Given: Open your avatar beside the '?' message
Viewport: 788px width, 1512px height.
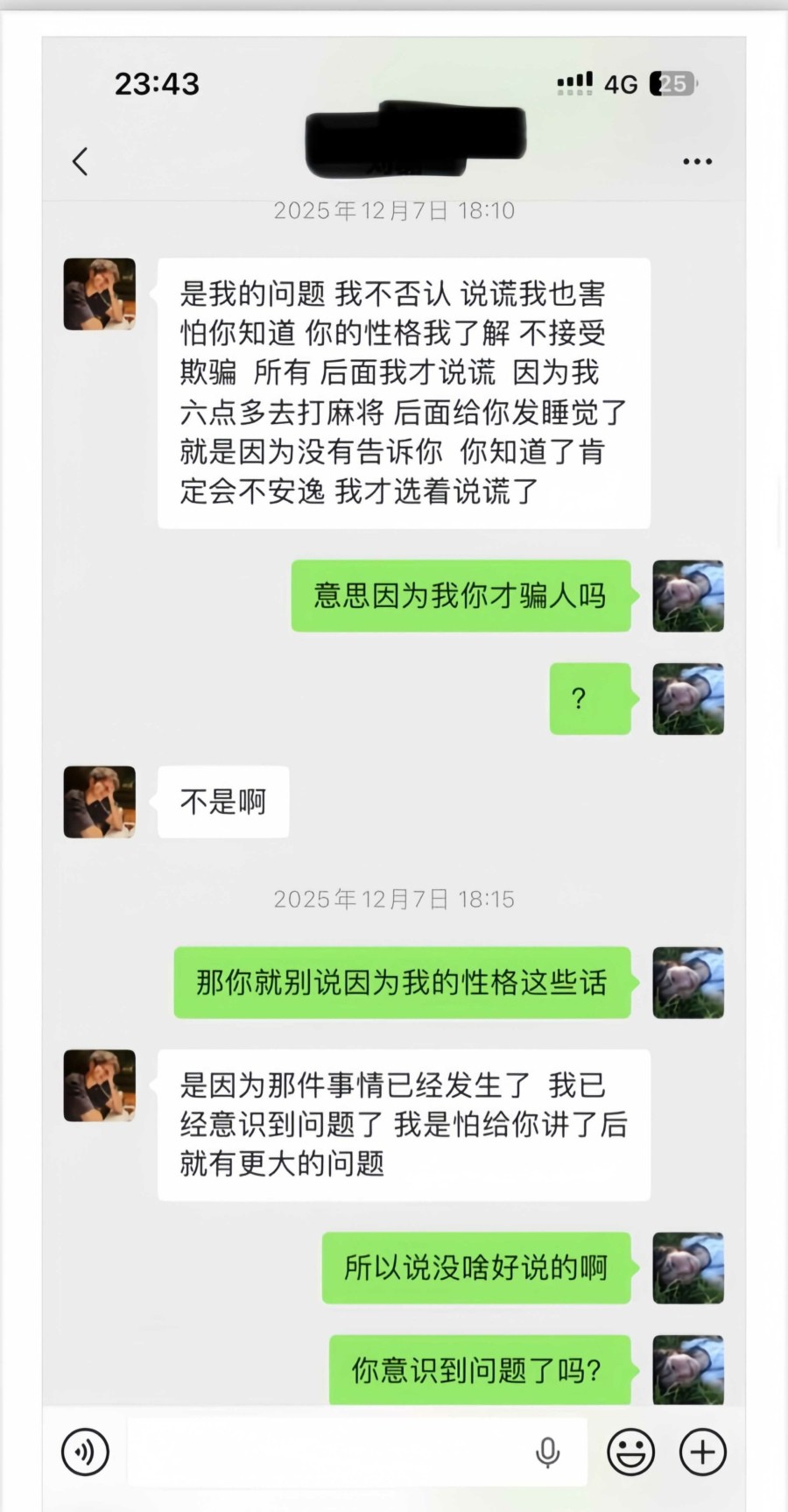Looking at the screenshot, I should 688,698.
